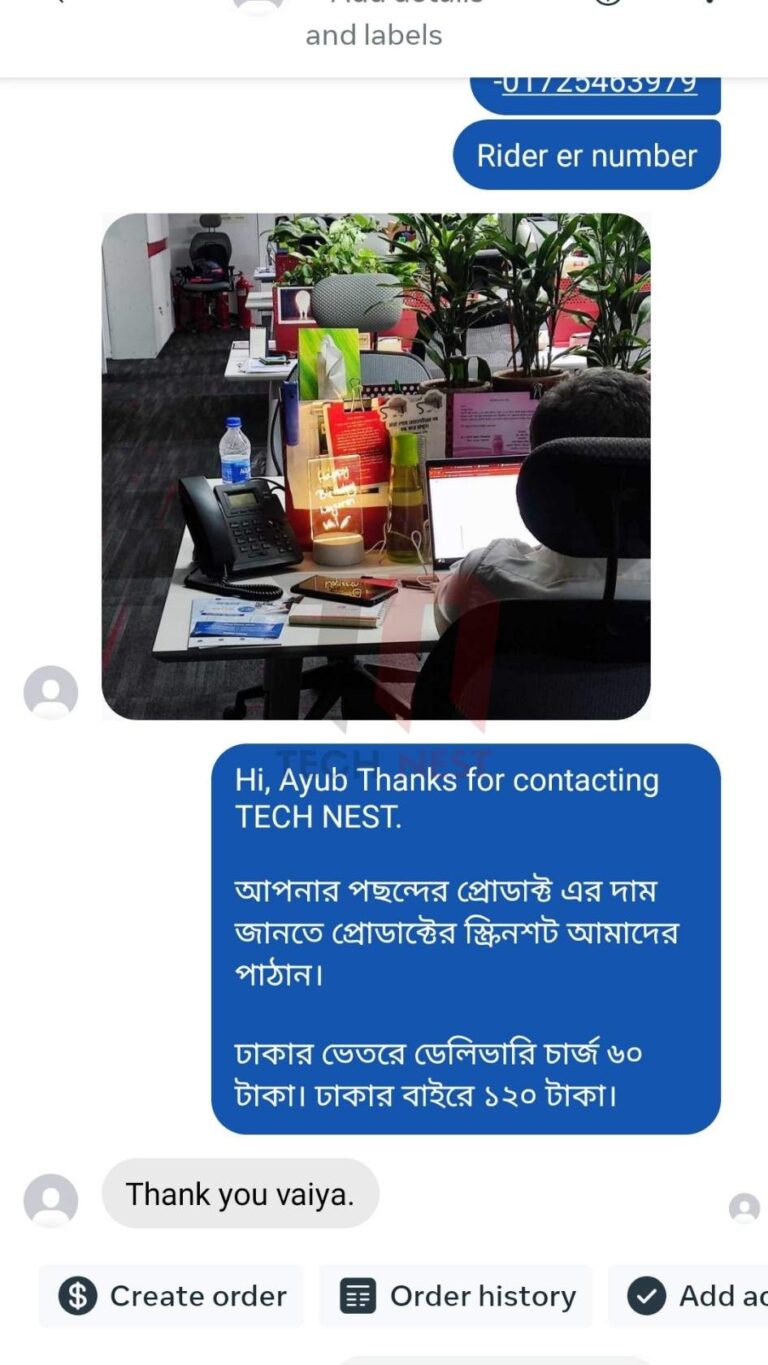
Task: Tap the Create order button
Action: point(172,1296)
